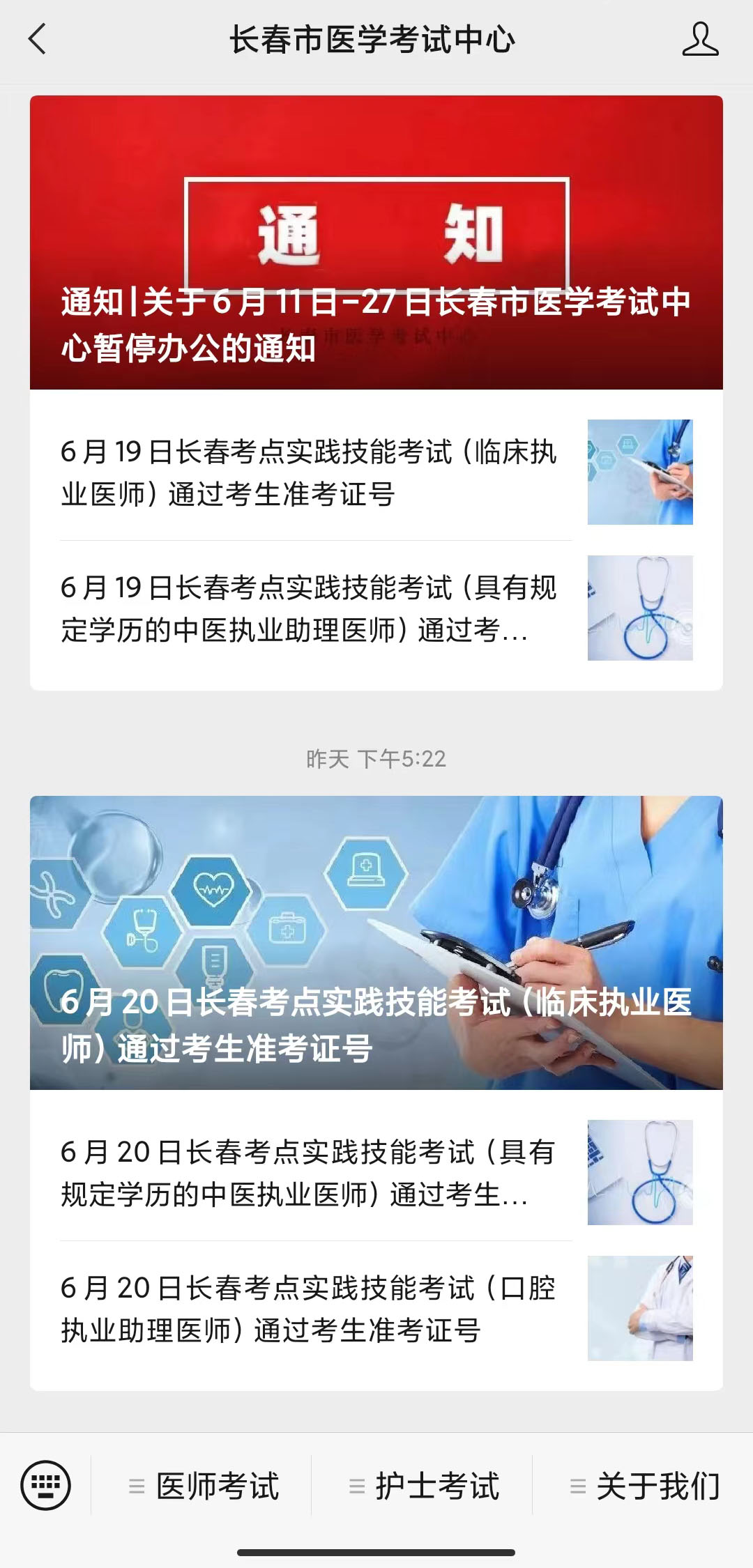This screenshot has height=1568, width=753.
Task: Switch to keyboard input mode
Action: (x=46, y=1486)
